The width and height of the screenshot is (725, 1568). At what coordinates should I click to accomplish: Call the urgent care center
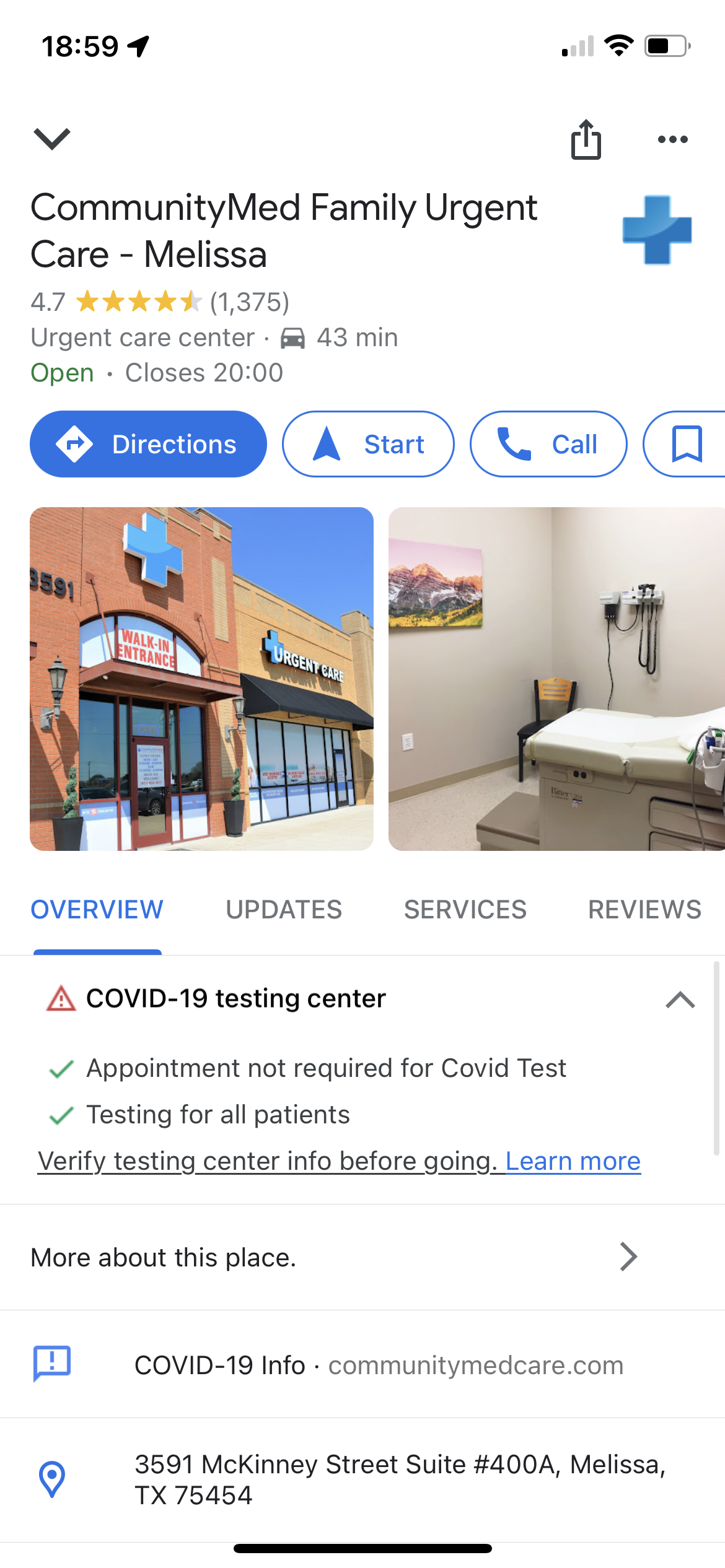coord(548,444)
